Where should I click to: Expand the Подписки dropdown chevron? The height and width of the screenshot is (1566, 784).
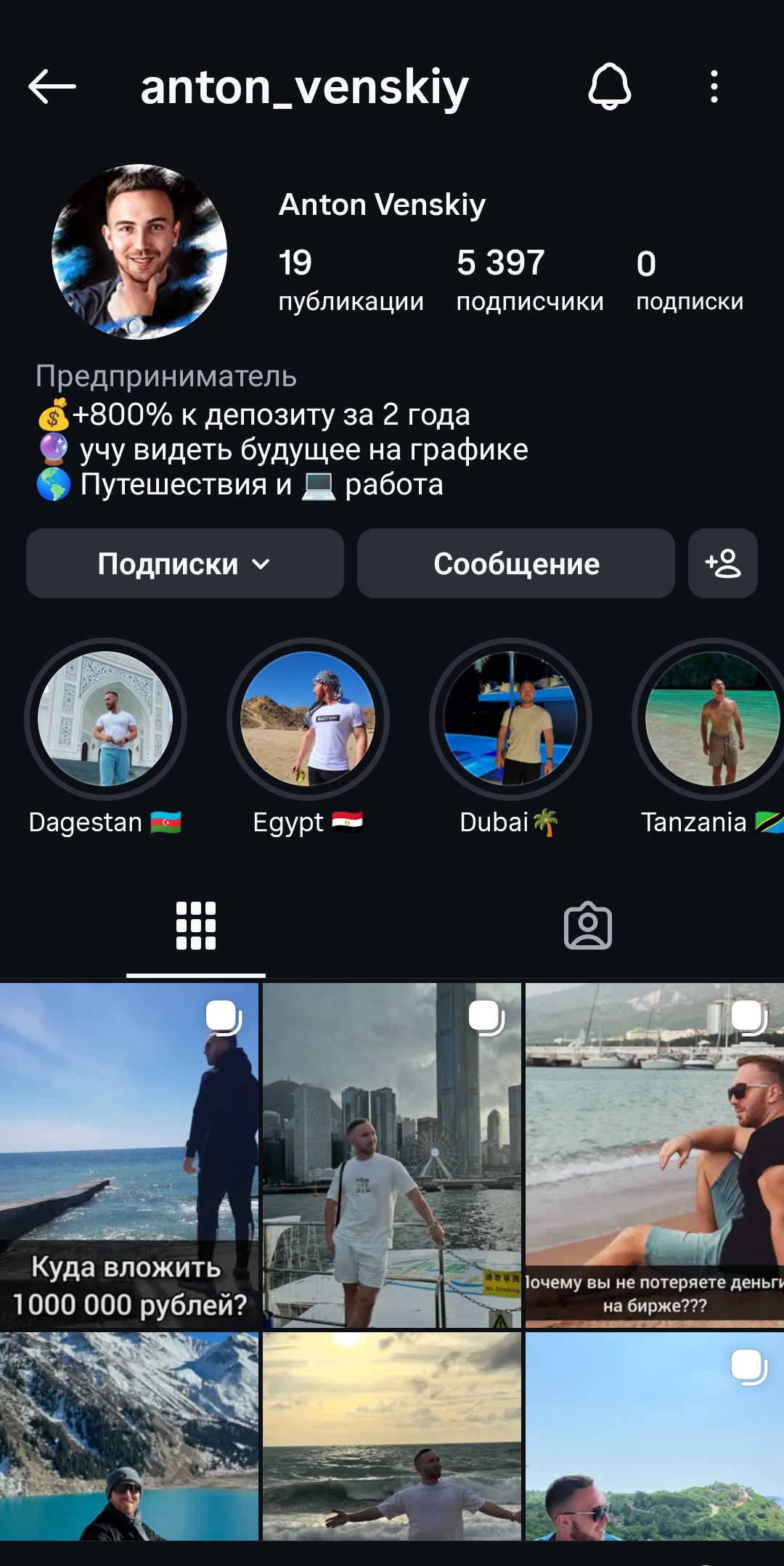click(260, 564)
